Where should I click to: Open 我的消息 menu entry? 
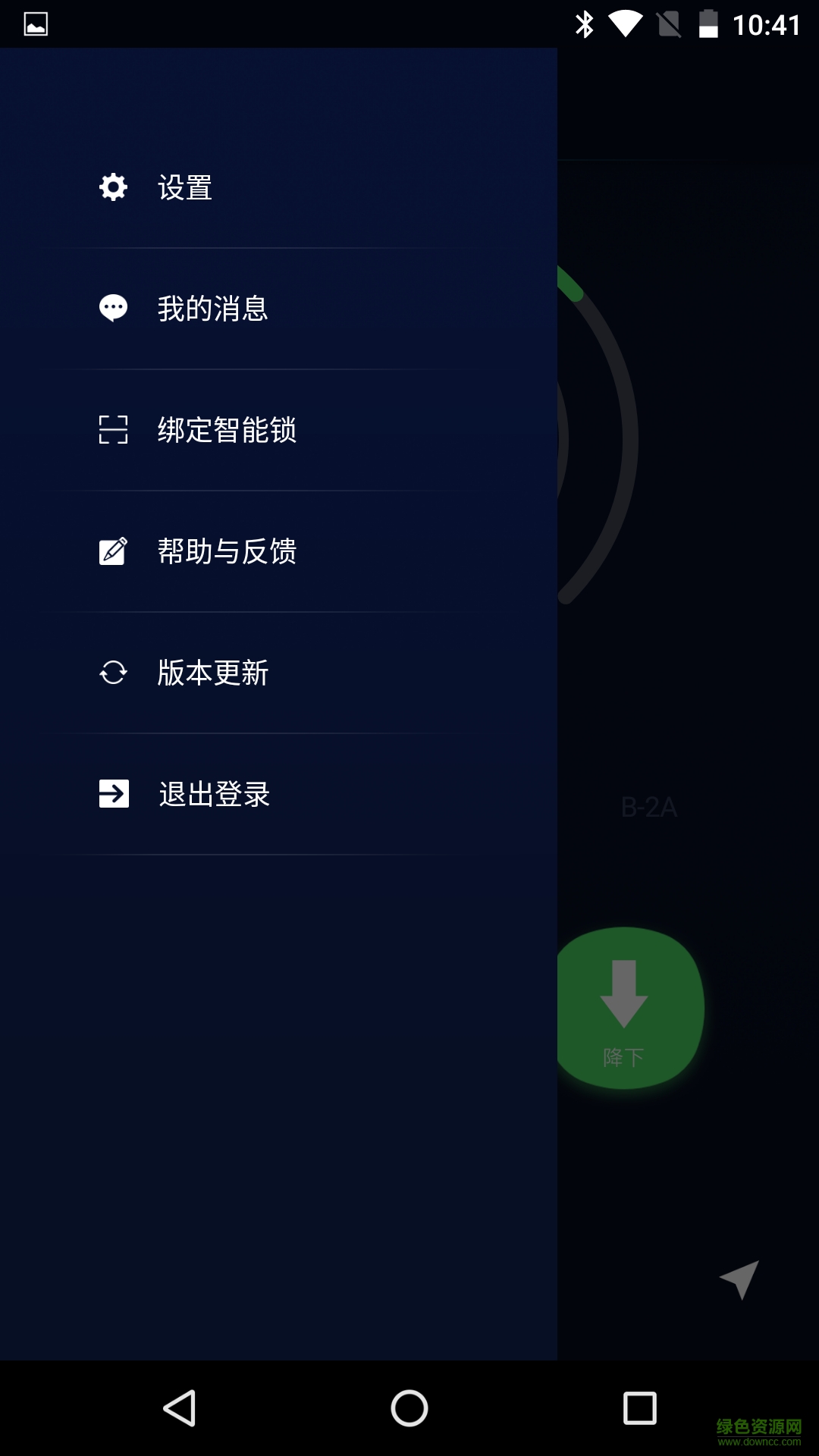(x=212, y=309)
